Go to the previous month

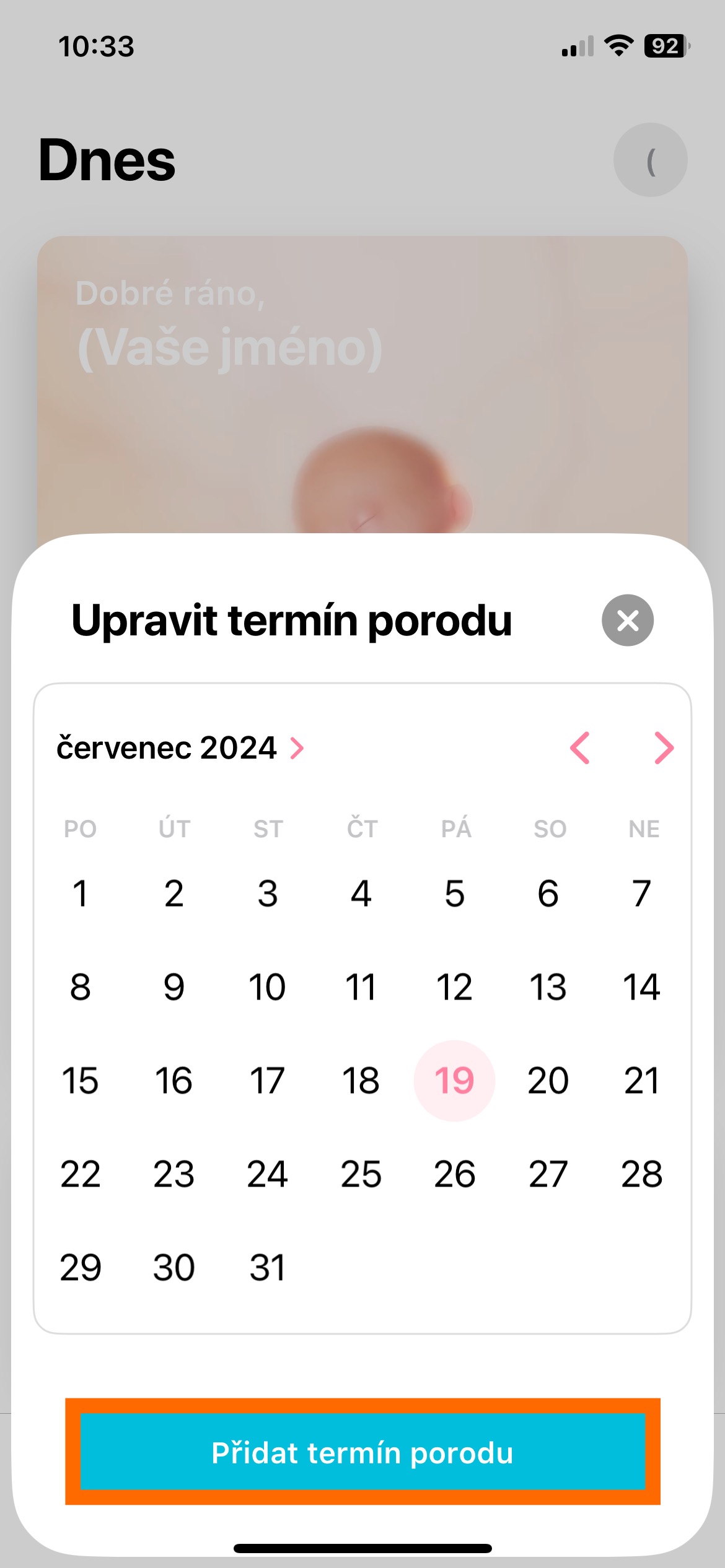tap(580, 748)
